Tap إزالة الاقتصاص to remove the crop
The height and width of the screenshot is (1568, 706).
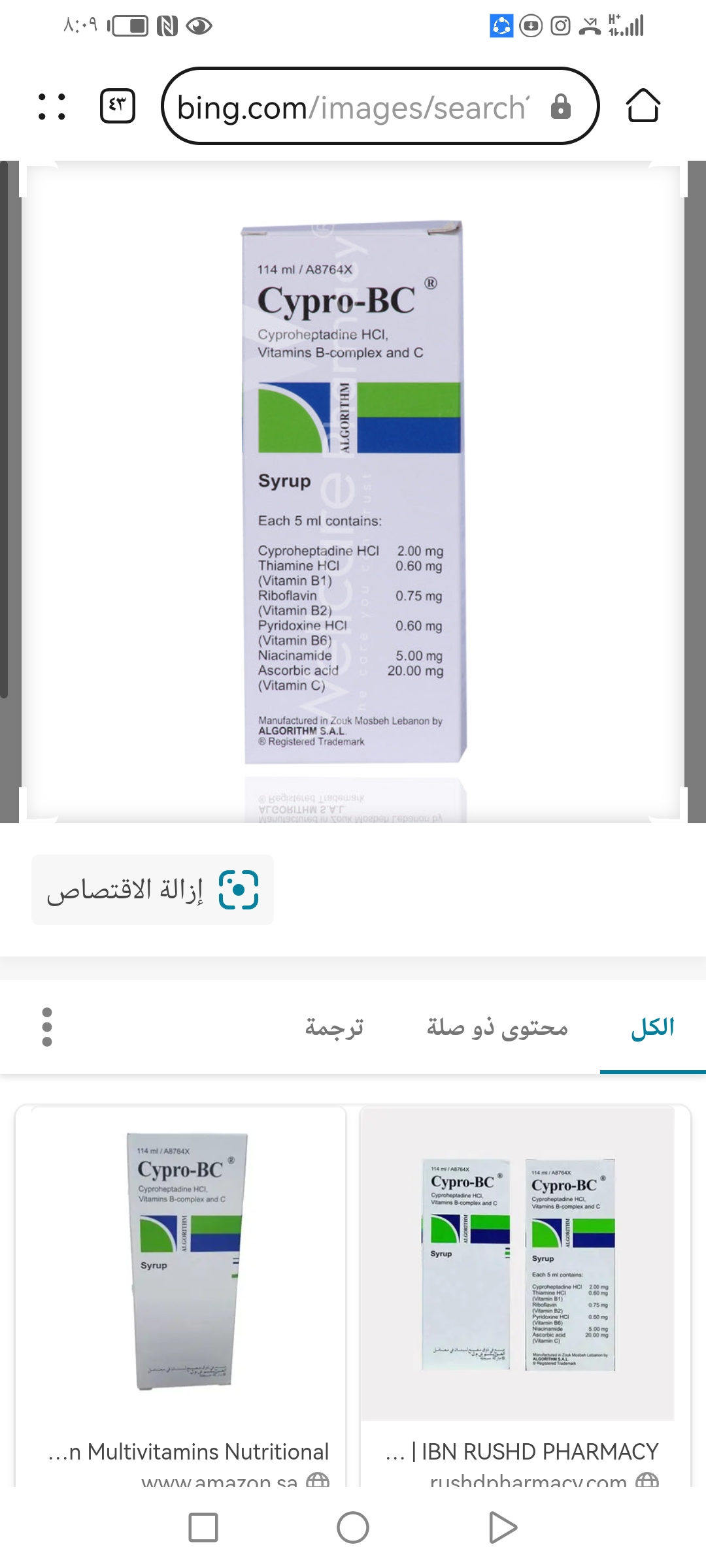tap(153, 890)
